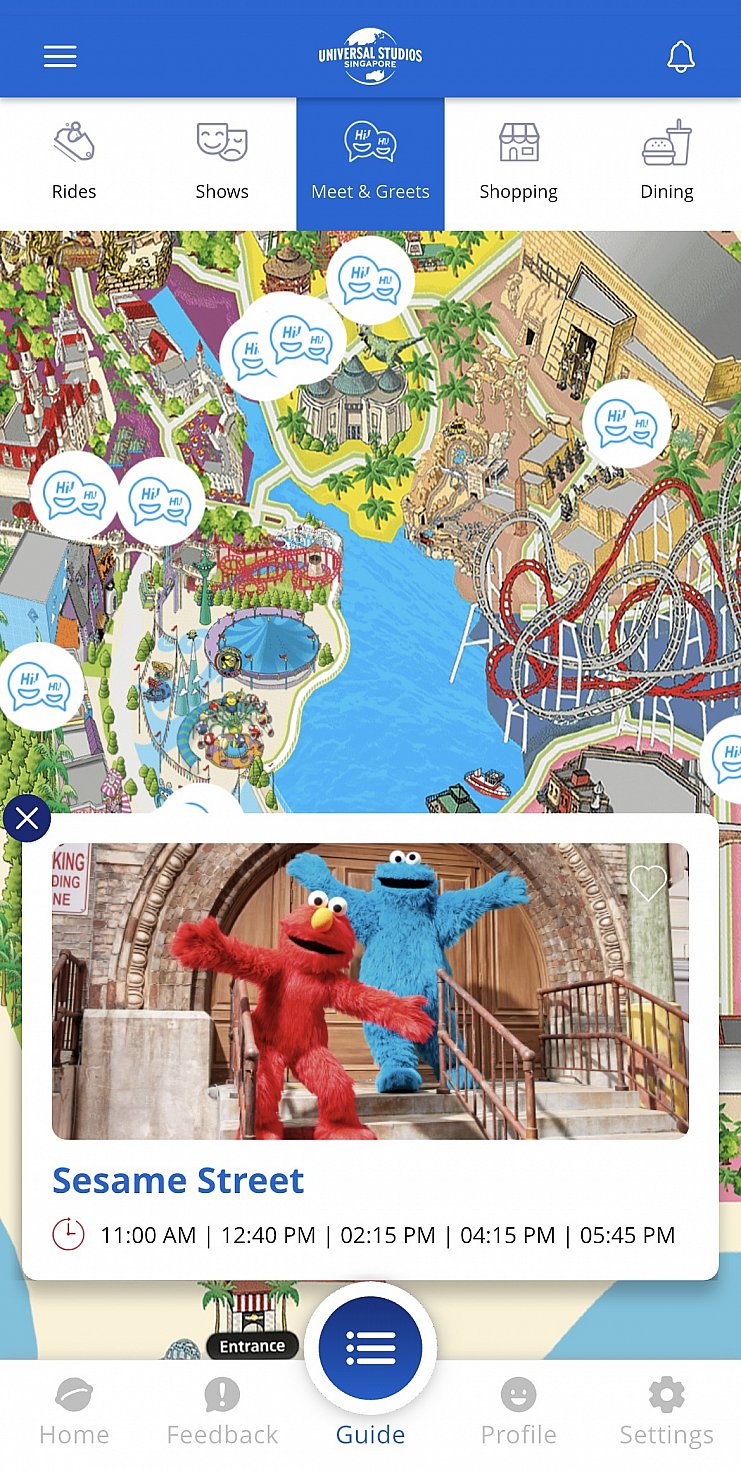Open the hamburger menu

click(x=60, y=56)
